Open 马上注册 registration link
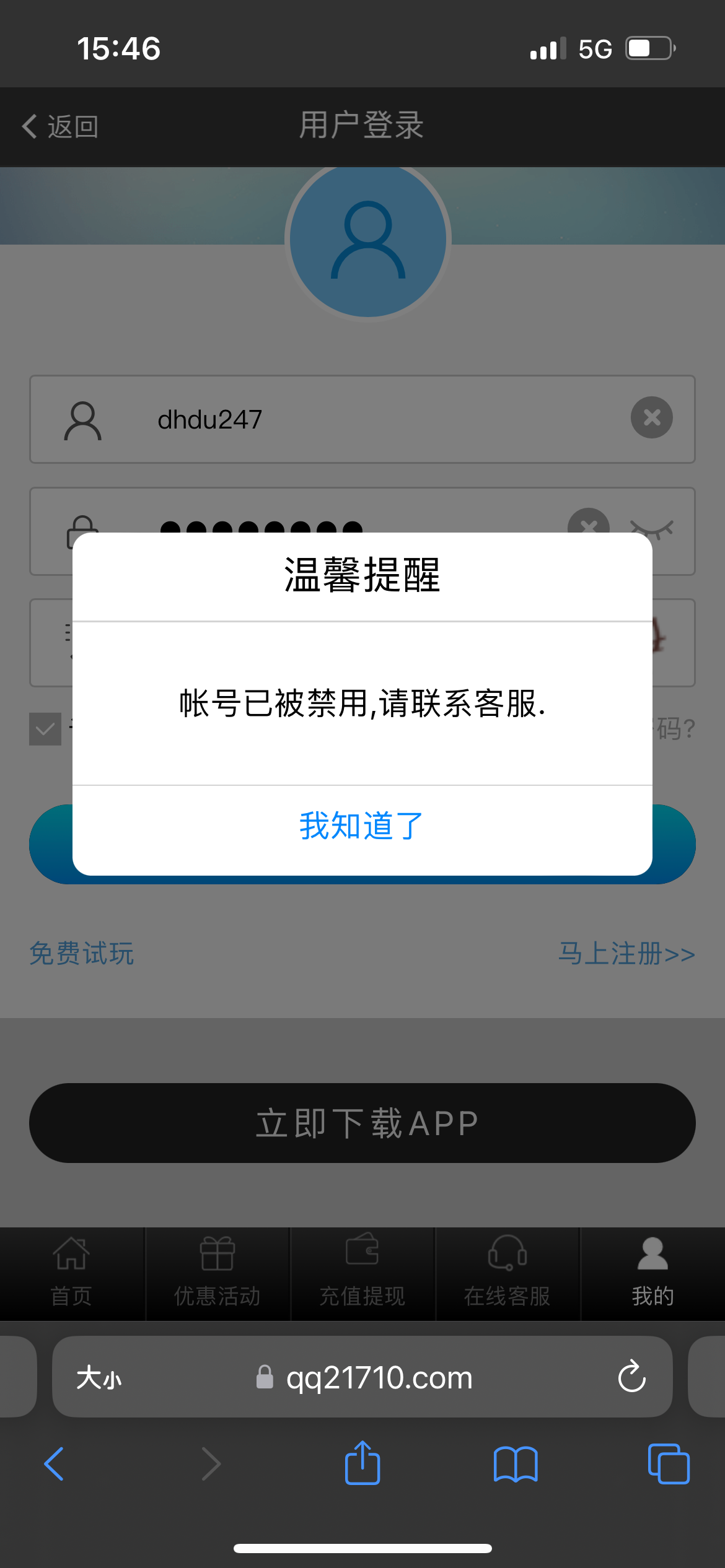 (626, 953)
